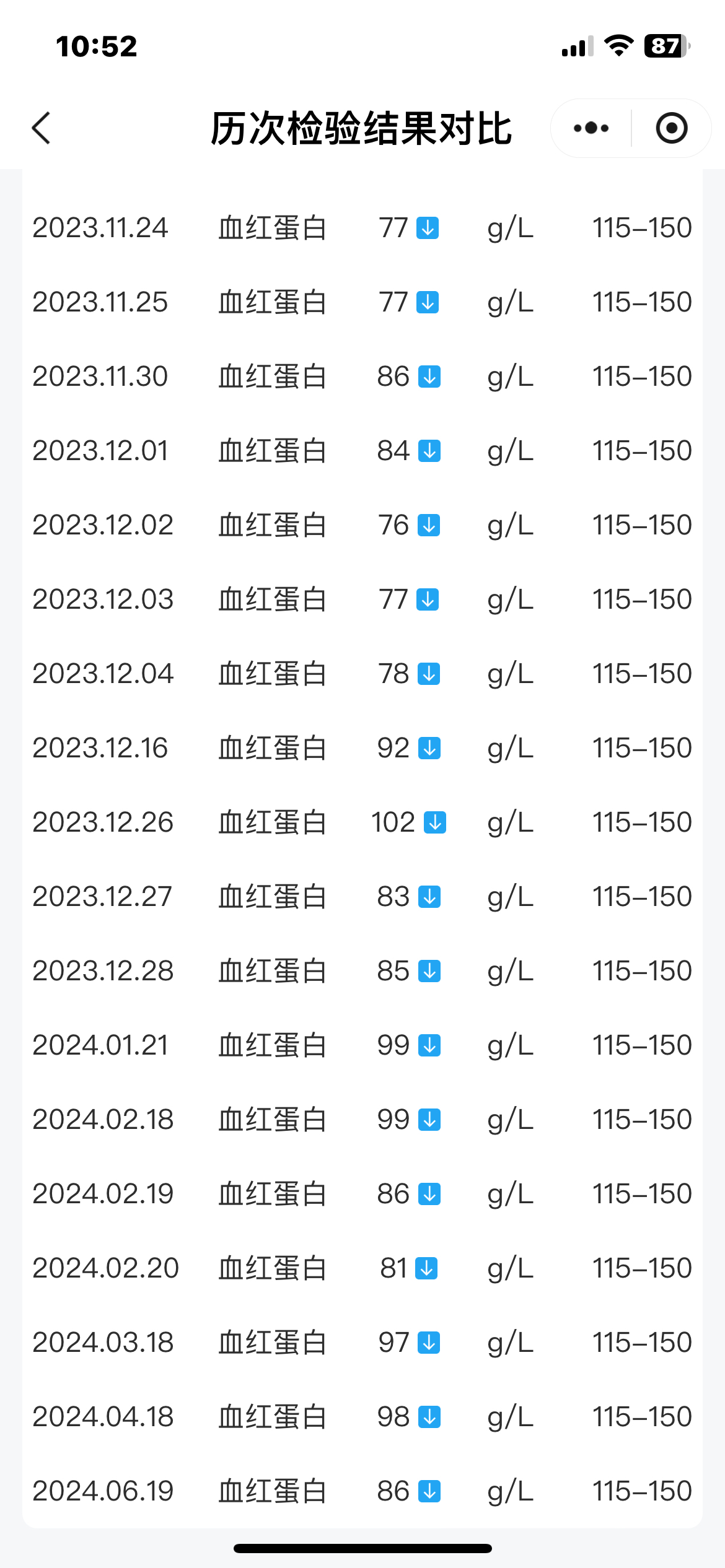Open the three-dot more options menu

(x=591, y=128)
